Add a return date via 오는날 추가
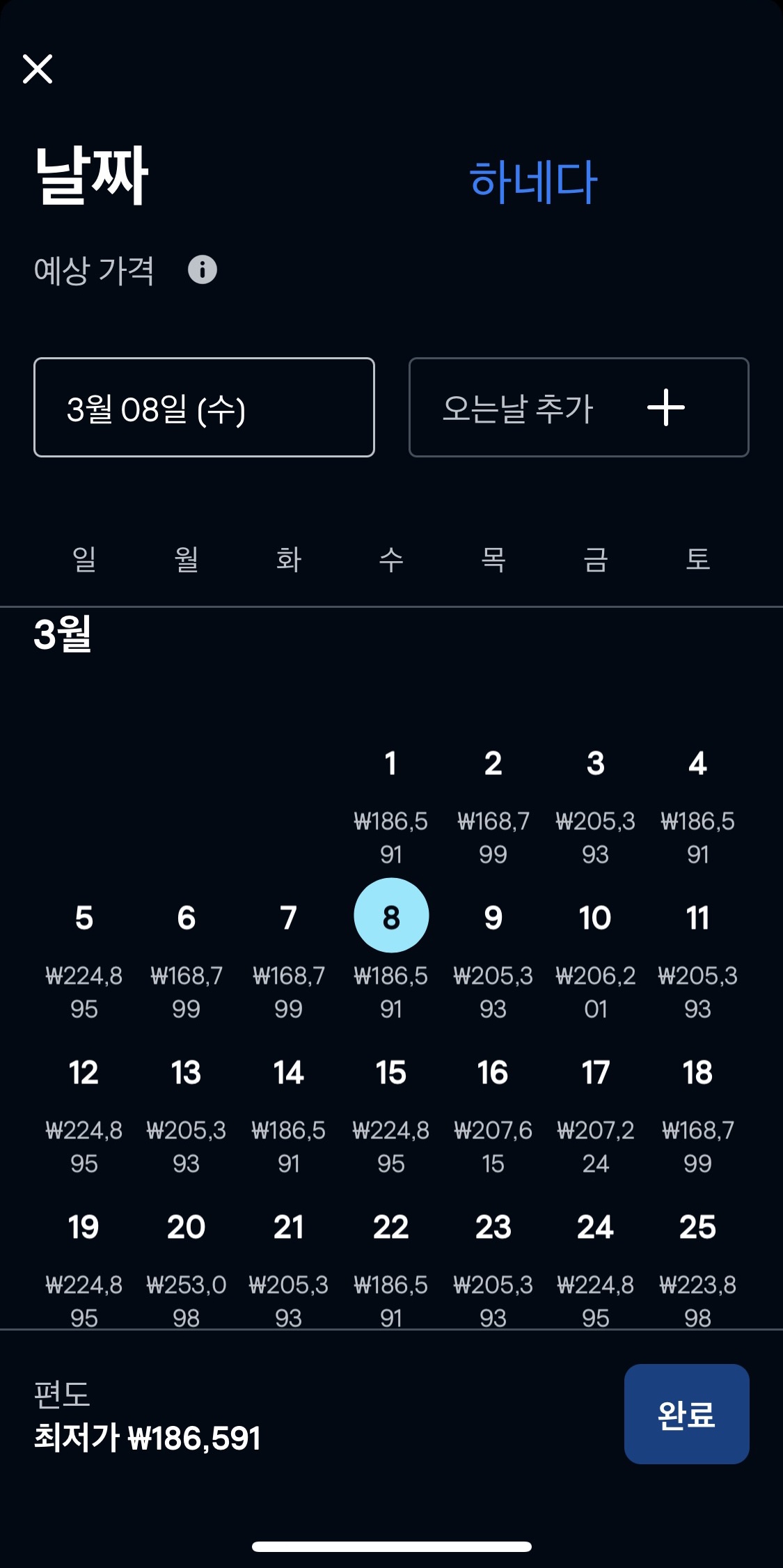Screen dimensions: 783x1568 pos(578,407)
